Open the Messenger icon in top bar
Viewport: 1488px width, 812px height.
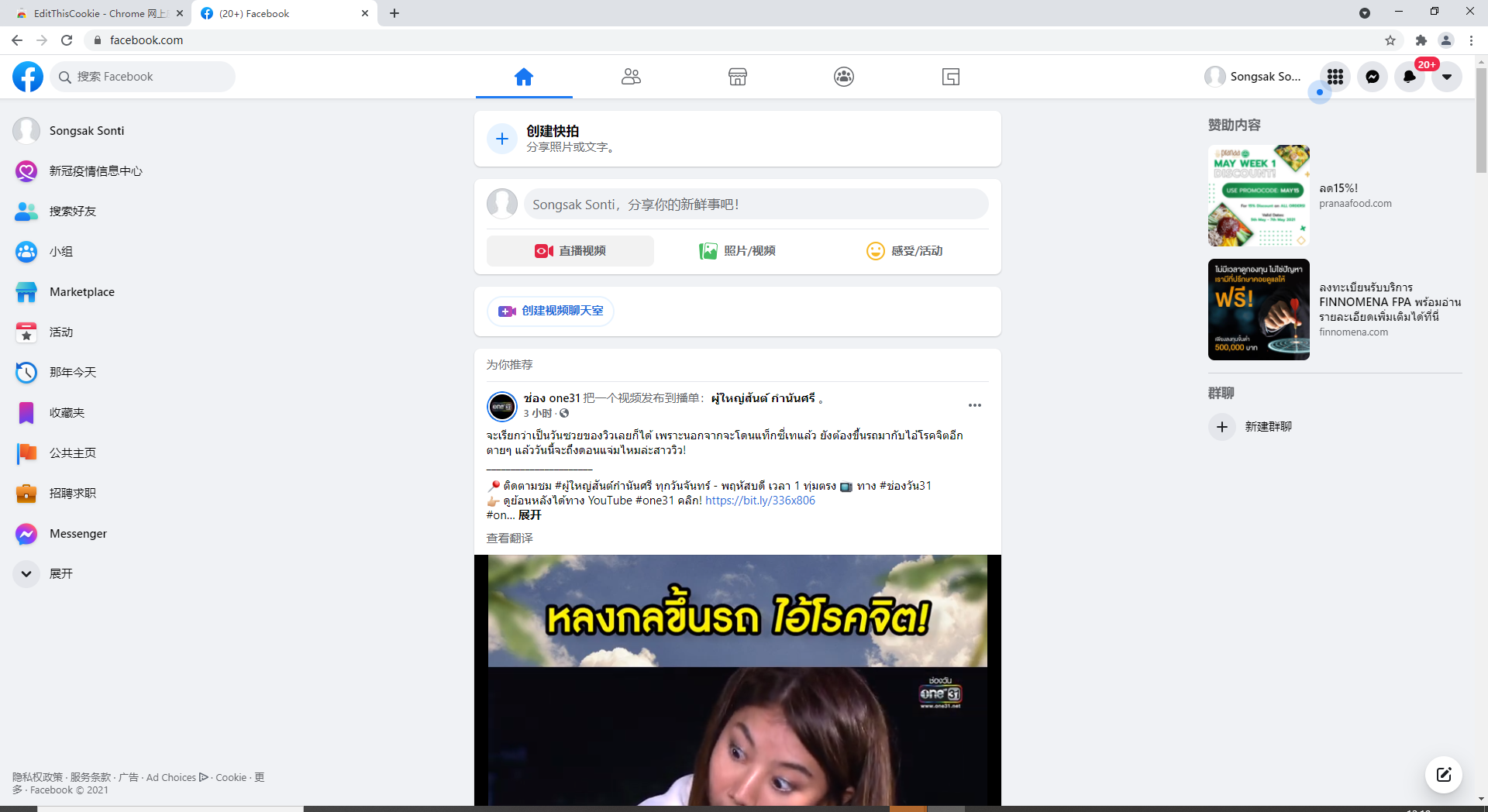pyautogui.click(x=1372, y=77)
